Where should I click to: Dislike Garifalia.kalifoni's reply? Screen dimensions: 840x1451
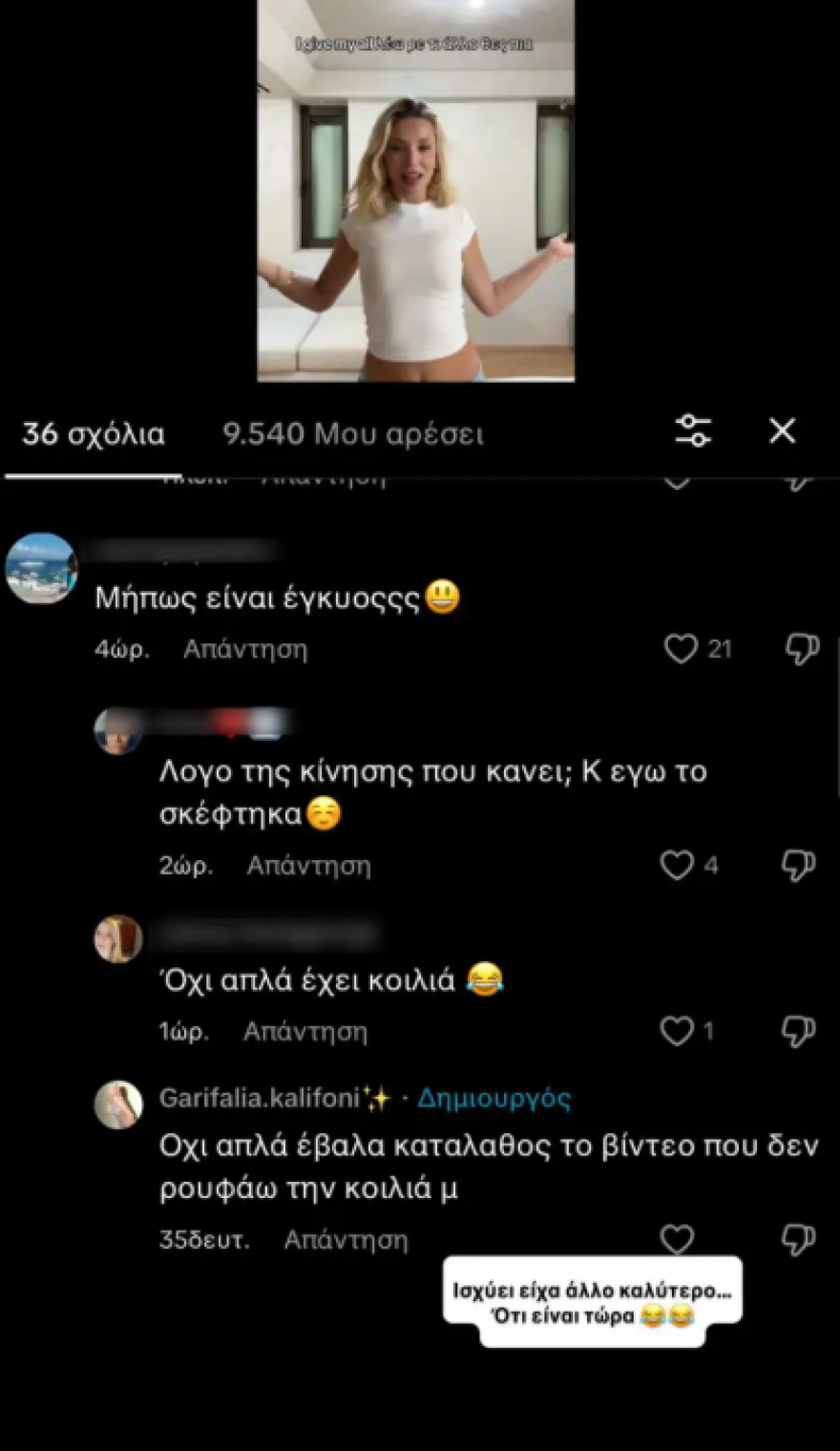(x=800, y=1238)
